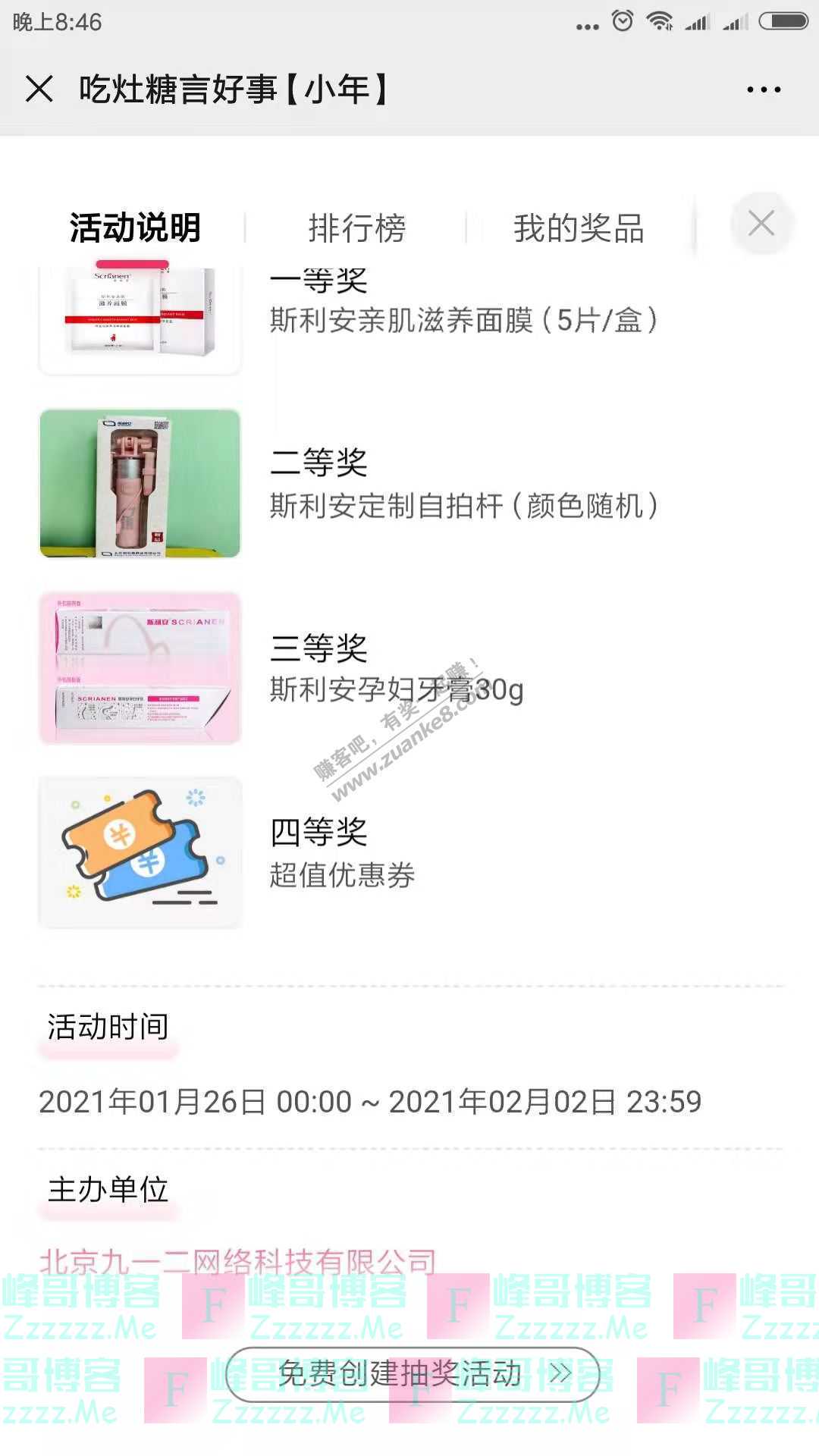Open organizer link 北京九一二网络科技有限公司
819x1456 pixels.
tap(237, 1262)
